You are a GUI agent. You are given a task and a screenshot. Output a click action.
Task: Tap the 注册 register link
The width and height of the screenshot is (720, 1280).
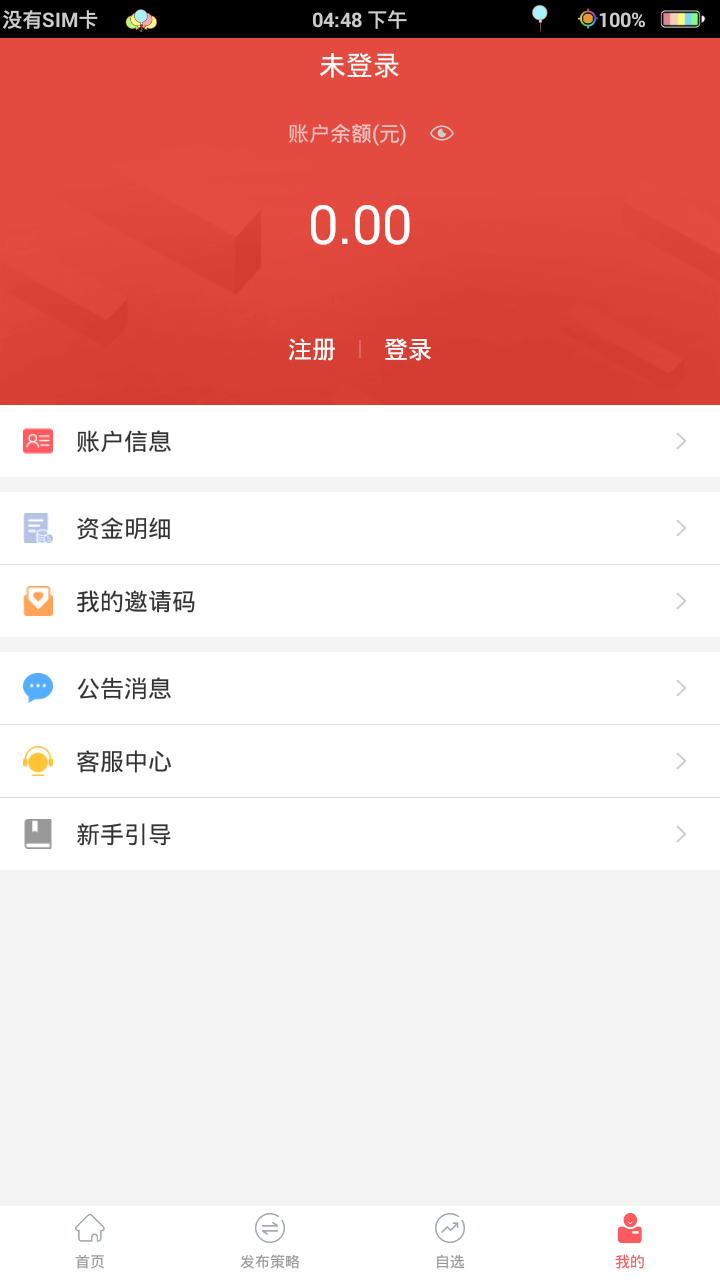point(311,349)
